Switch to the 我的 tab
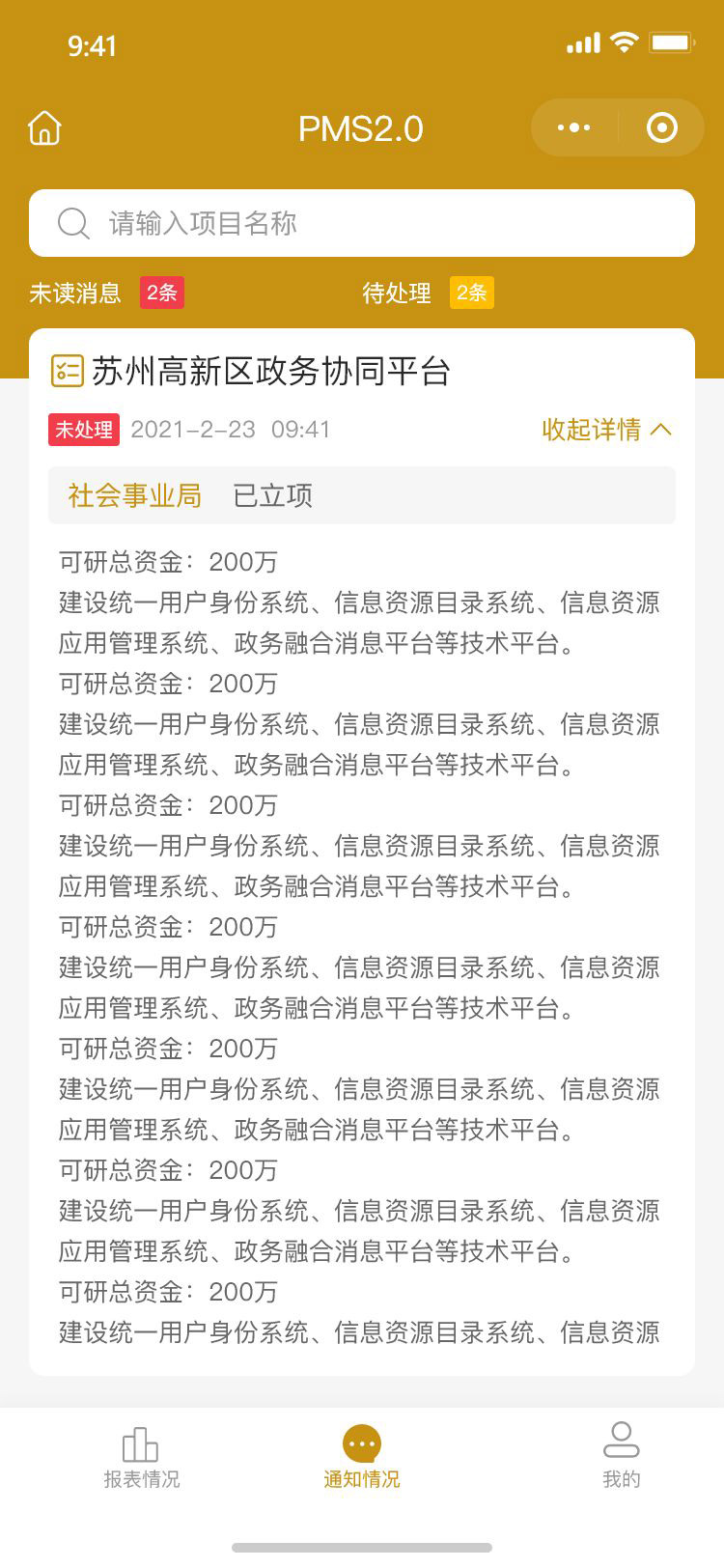 tap(621, 1458)
